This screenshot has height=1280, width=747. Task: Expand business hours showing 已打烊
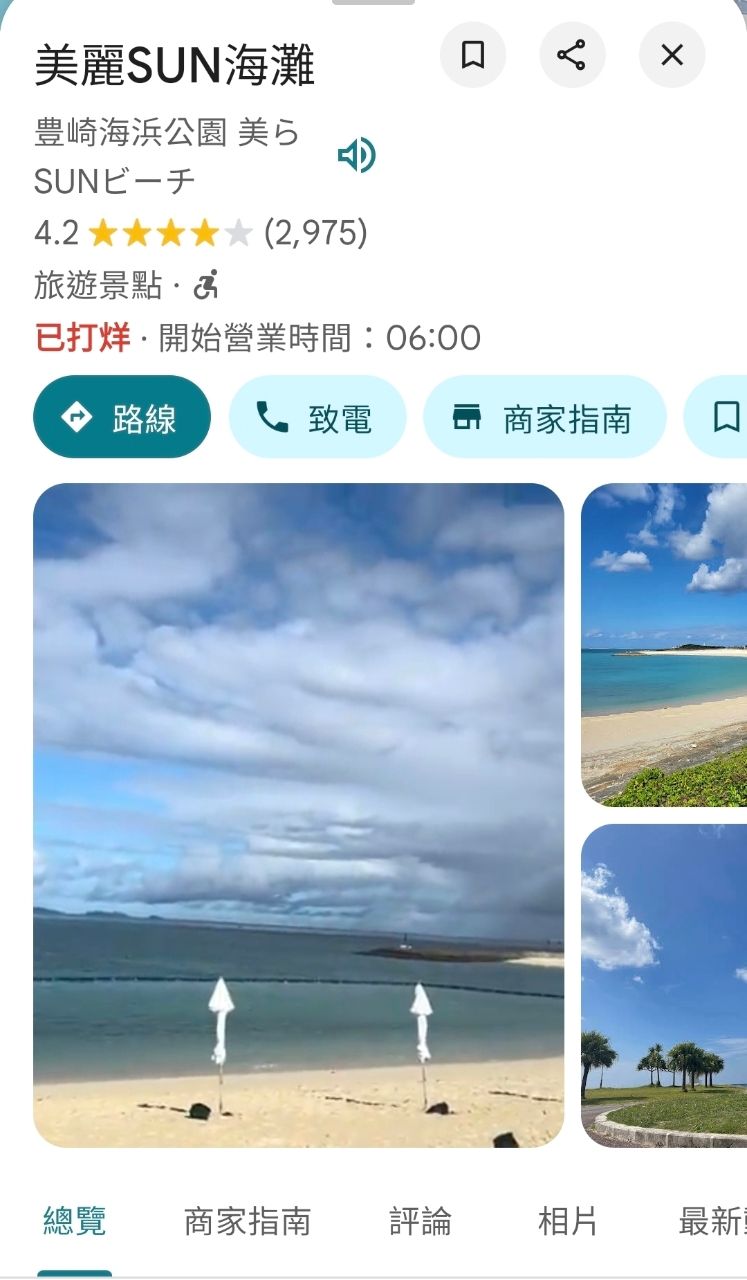(257, 338)
